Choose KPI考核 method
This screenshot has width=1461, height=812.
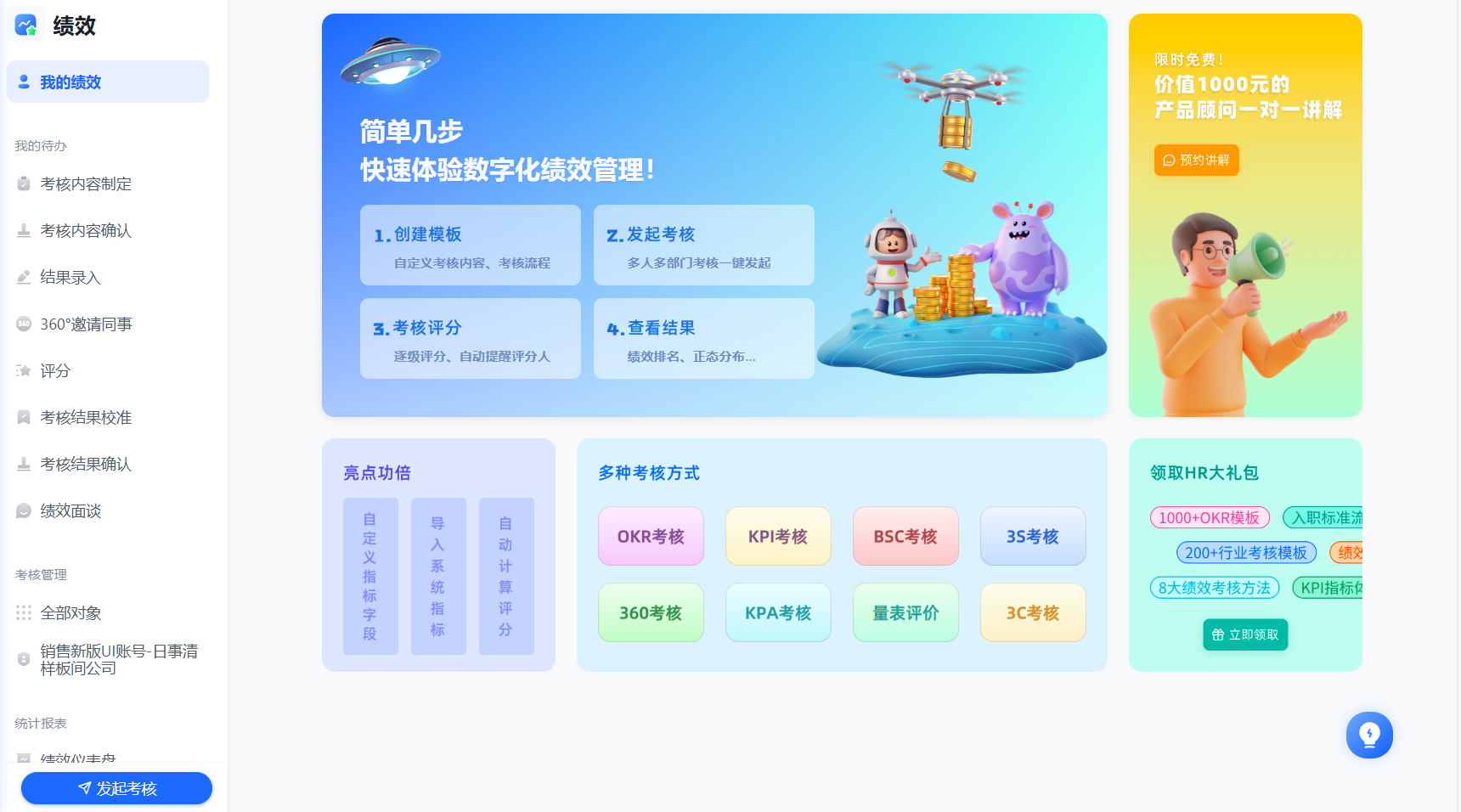tap(778, 537)
